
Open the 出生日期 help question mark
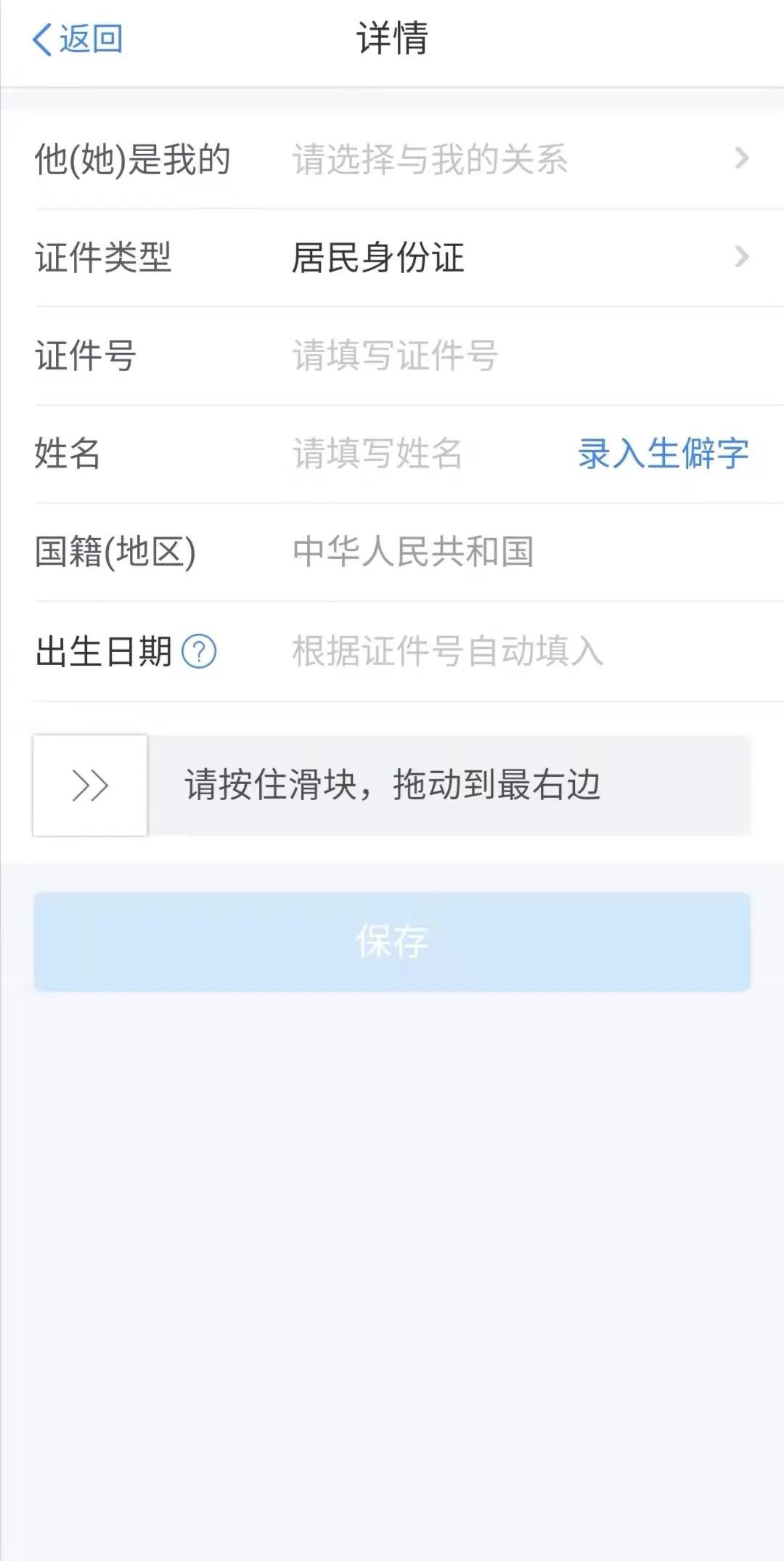click(199, 651)
